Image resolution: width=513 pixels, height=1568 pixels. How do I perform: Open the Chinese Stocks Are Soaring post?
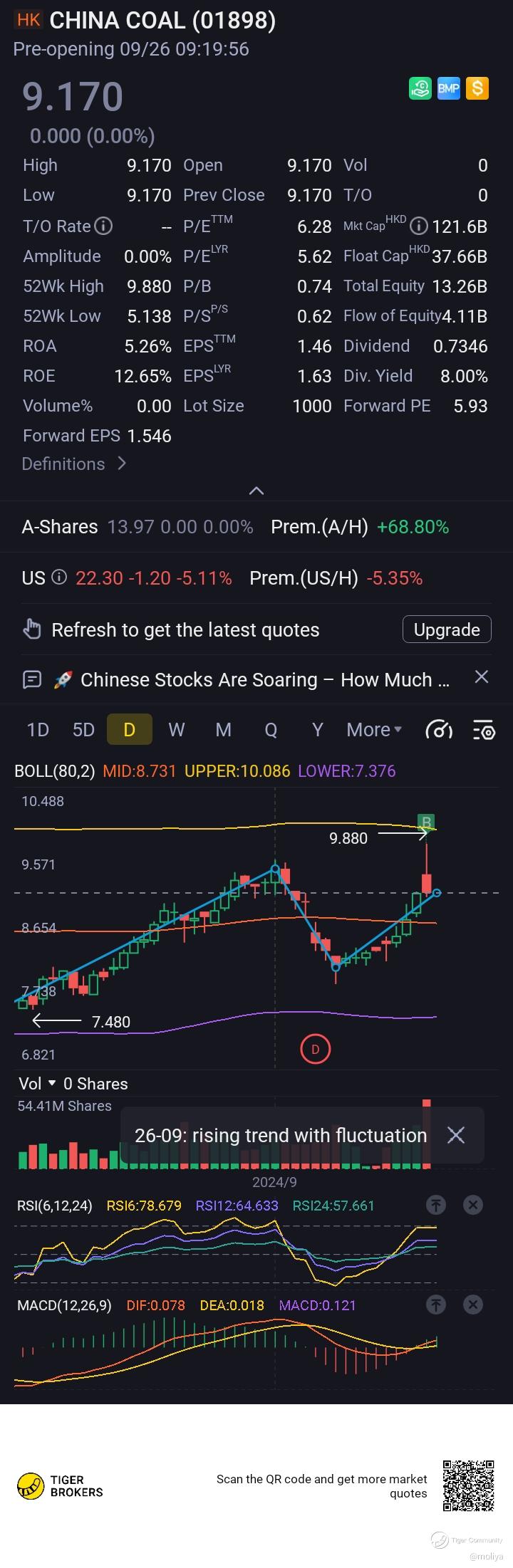[x=252, y=679]
